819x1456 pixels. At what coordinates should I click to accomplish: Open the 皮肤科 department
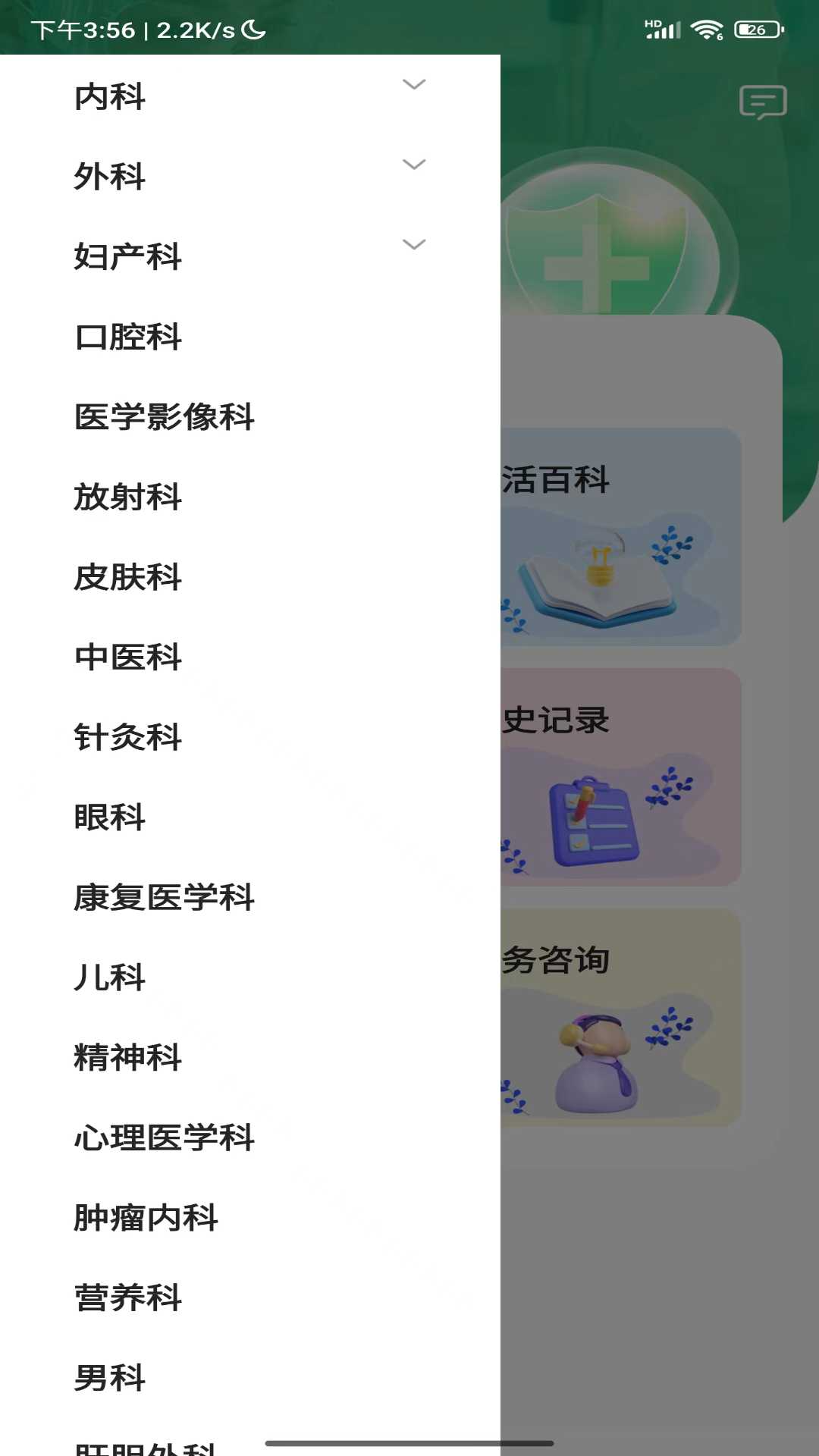127,579
